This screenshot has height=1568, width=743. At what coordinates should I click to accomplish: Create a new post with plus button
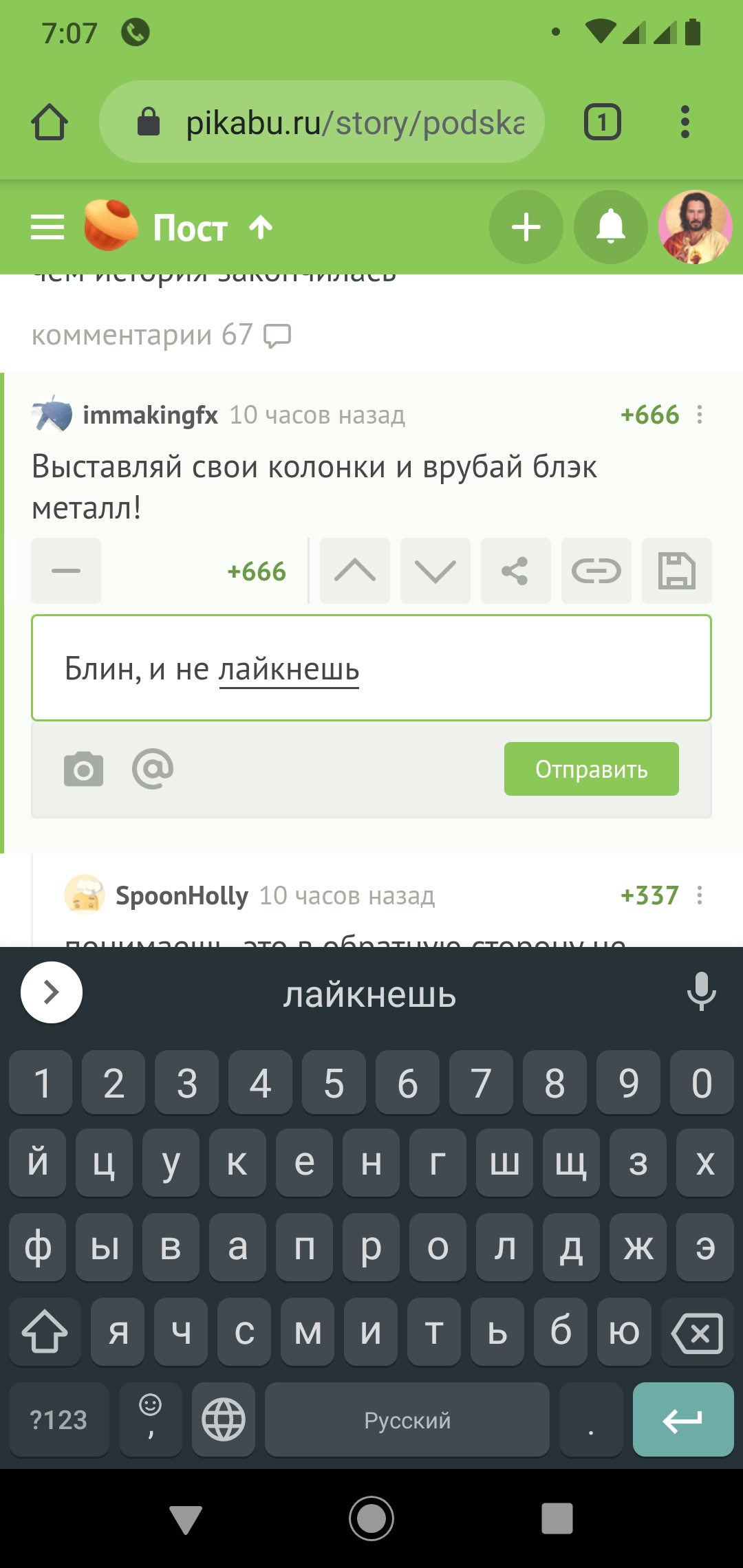tap(526, 227)
